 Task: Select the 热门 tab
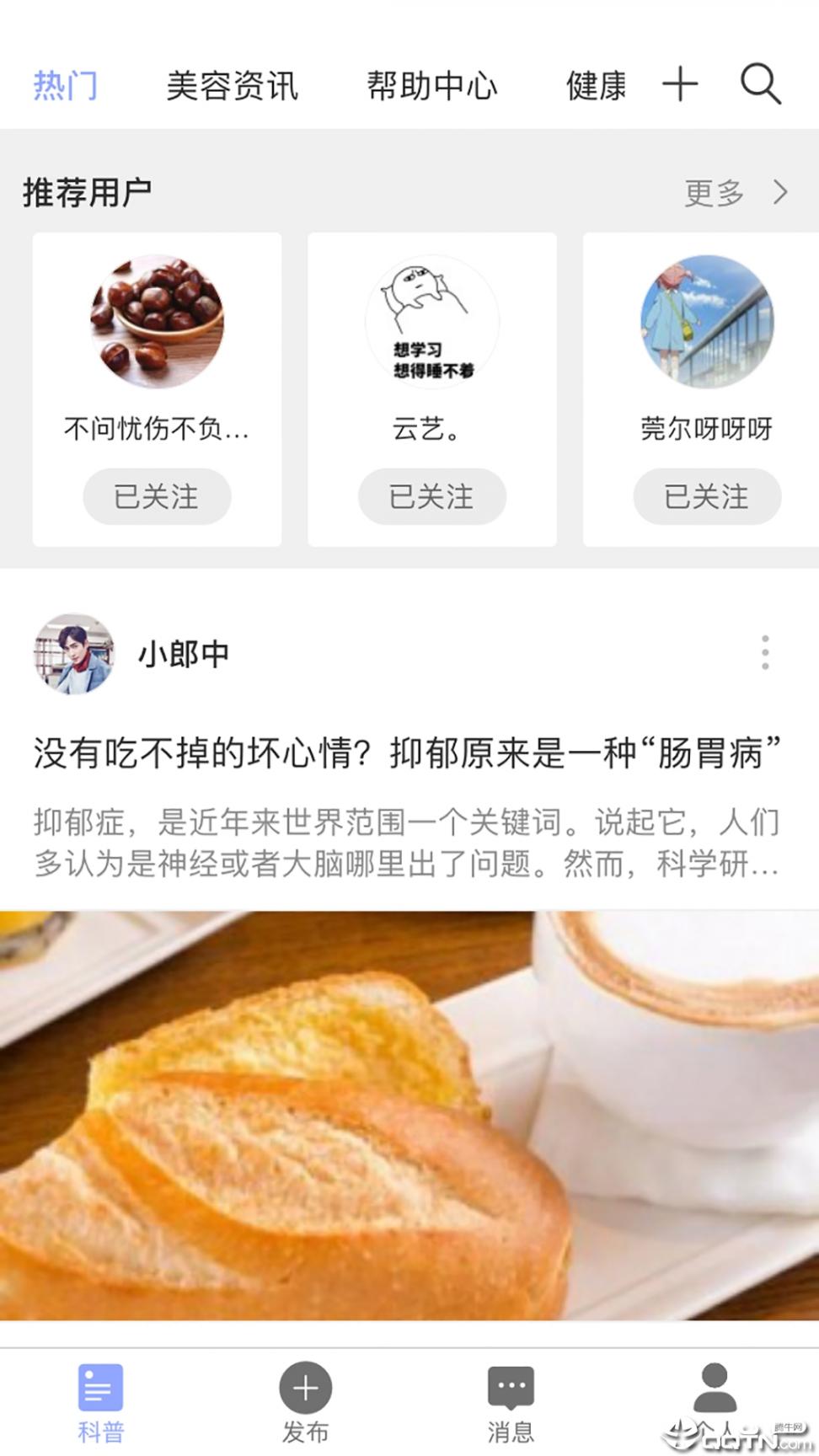pyautogui.click(x=65, y=86)
